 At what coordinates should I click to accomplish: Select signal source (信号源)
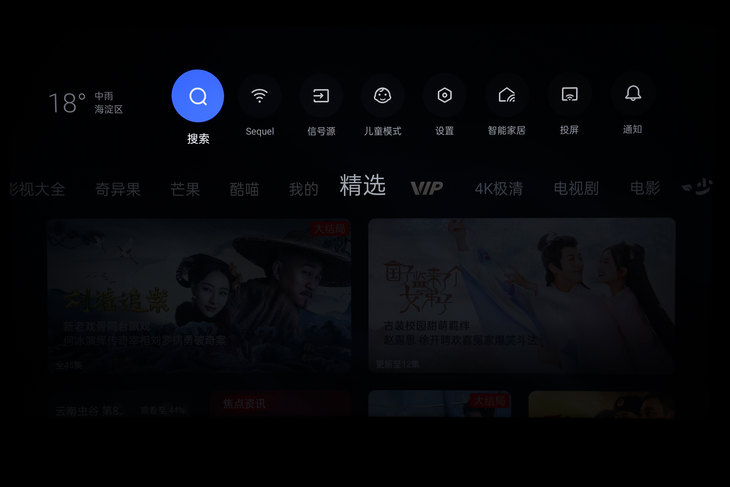(x=321, y=96)
